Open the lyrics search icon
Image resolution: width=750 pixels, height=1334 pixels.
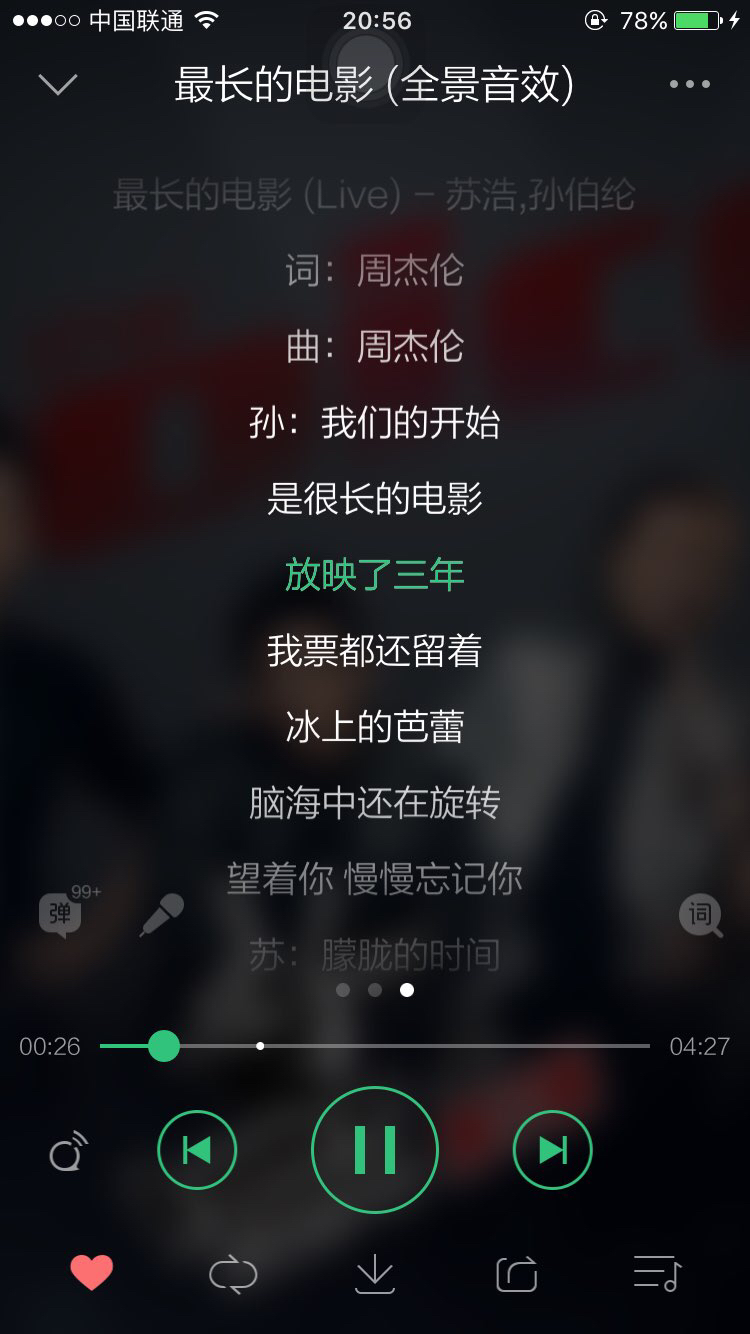pyautogui.click(x=701, y=915)
